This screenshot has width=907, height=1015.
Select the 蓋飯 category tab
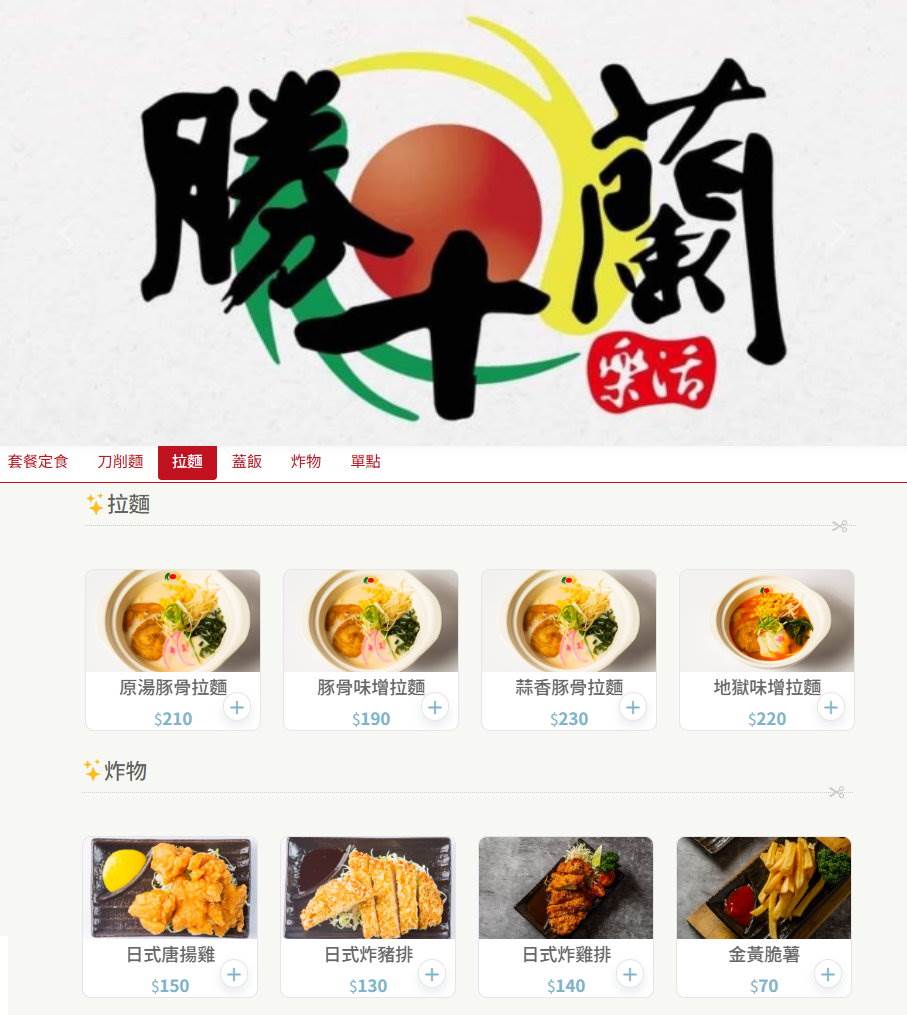pyautogui.click(x=247, y=462)
